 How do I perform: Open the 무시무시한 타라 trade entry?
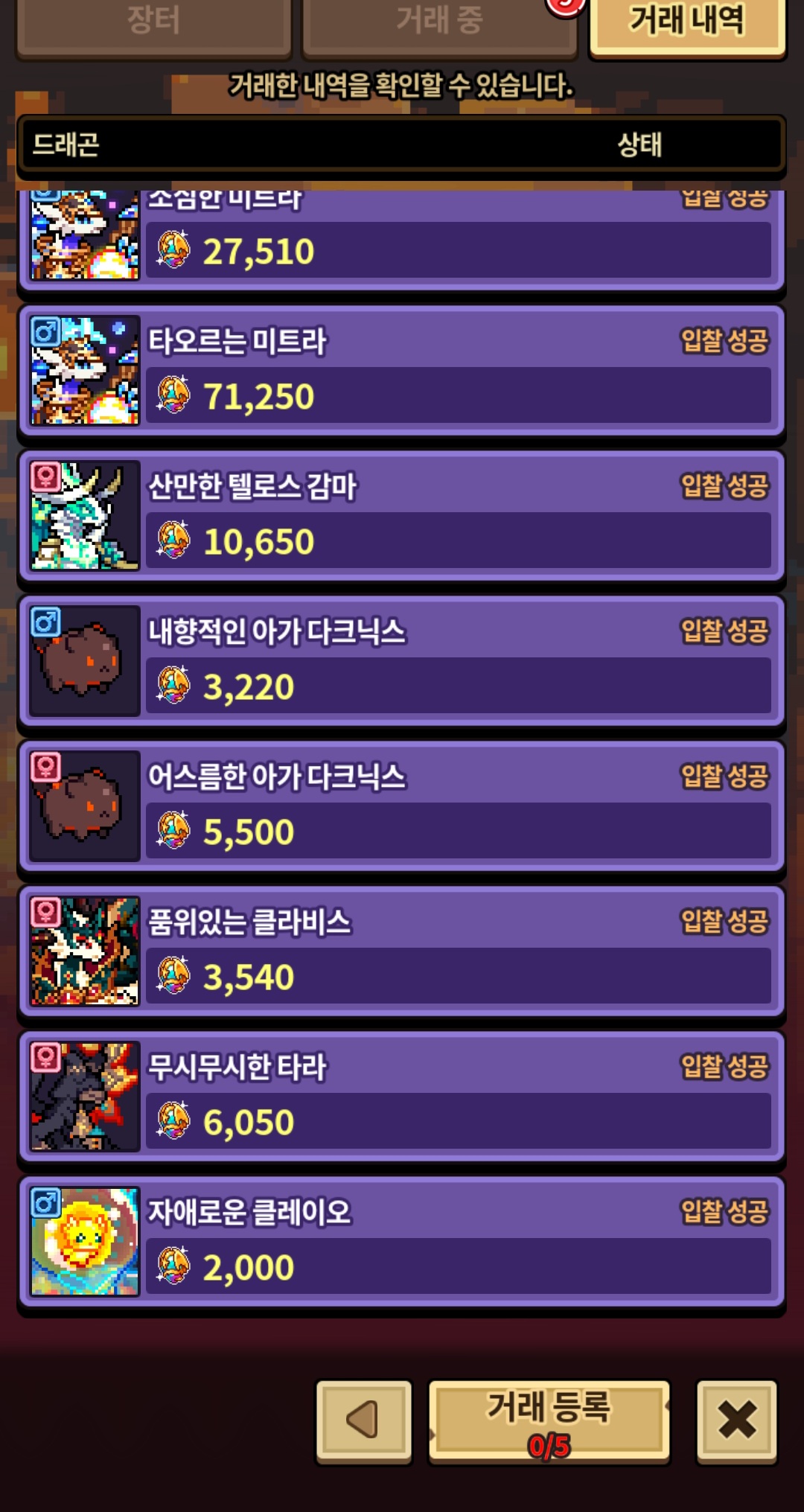point(402,1097)
